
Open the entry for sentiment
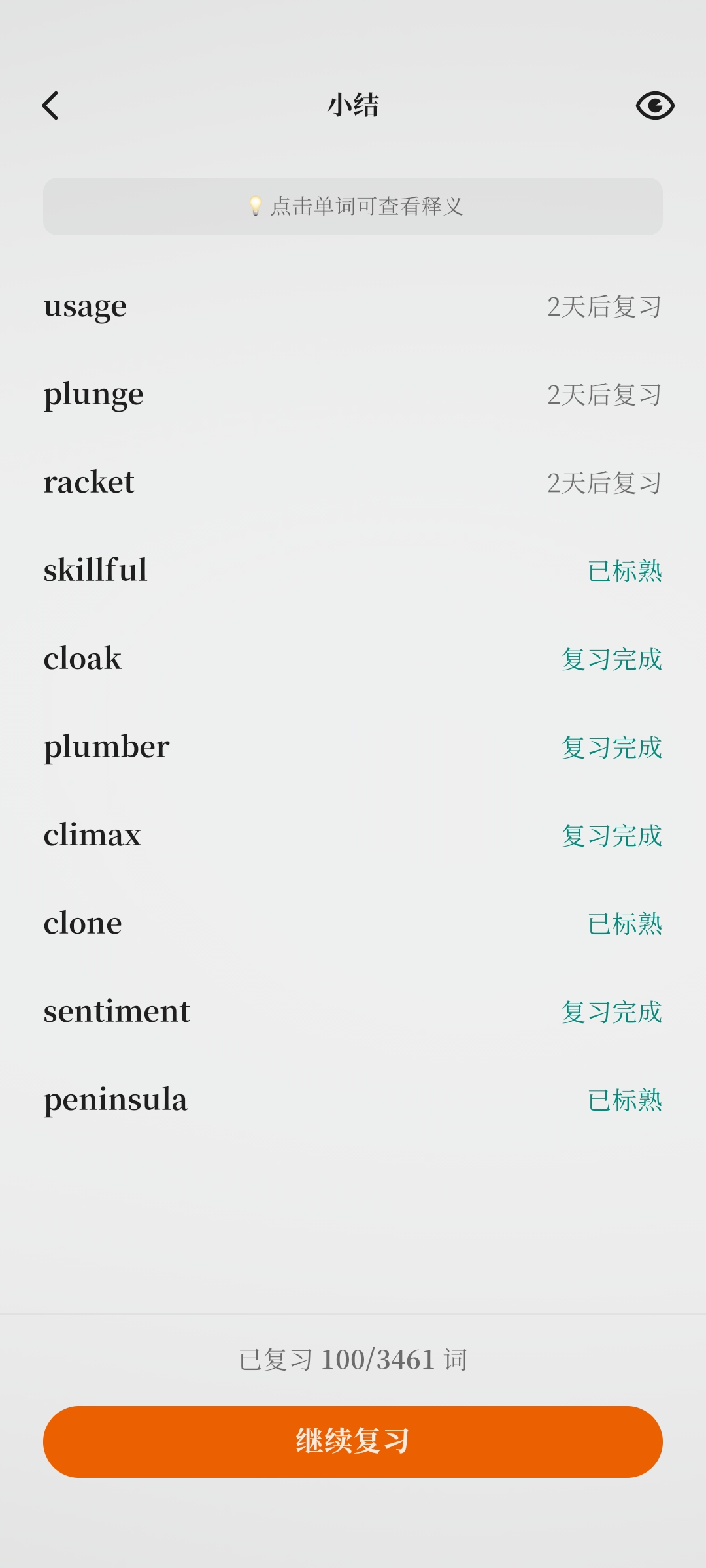(x=116, y=1011)
